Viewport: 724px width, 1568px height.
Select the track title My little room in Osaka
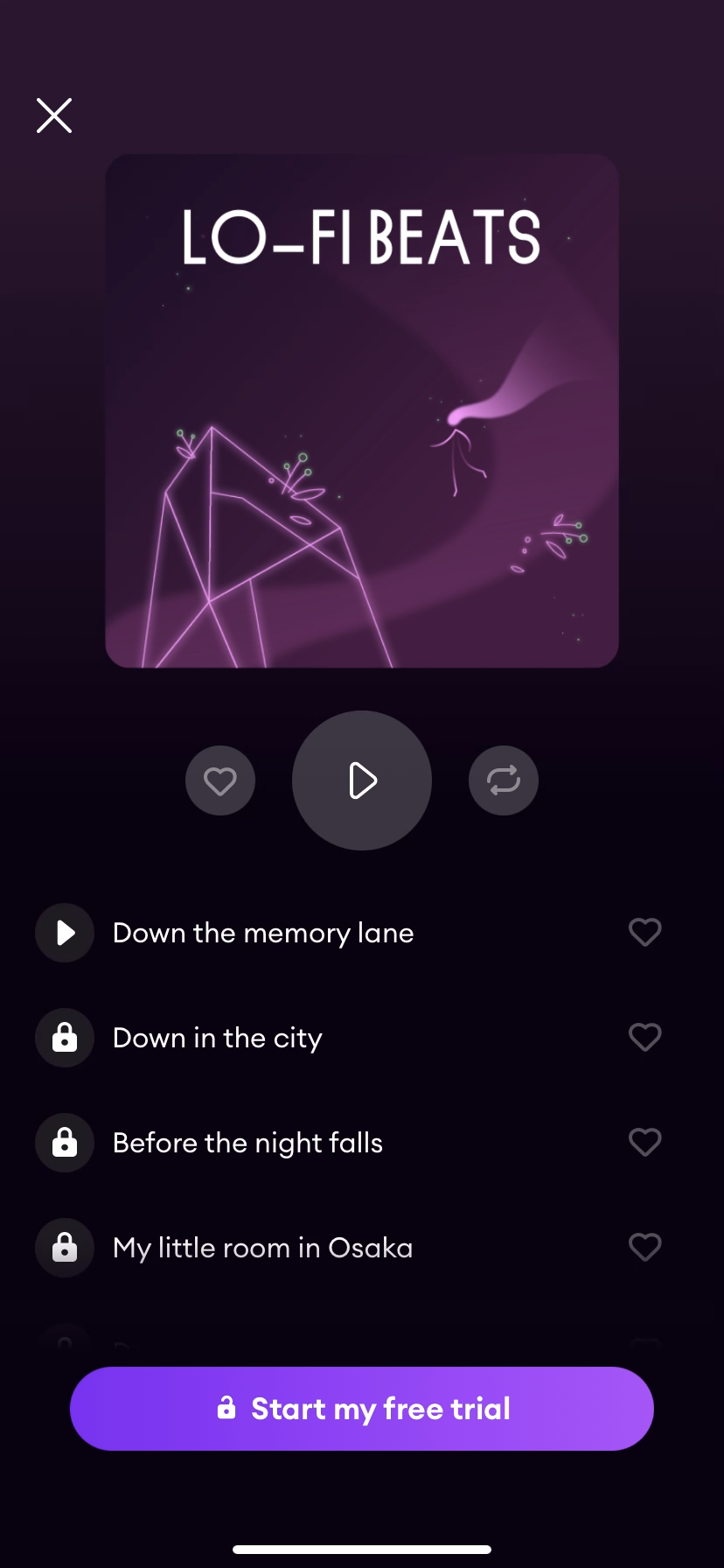tap(262, 1247)
